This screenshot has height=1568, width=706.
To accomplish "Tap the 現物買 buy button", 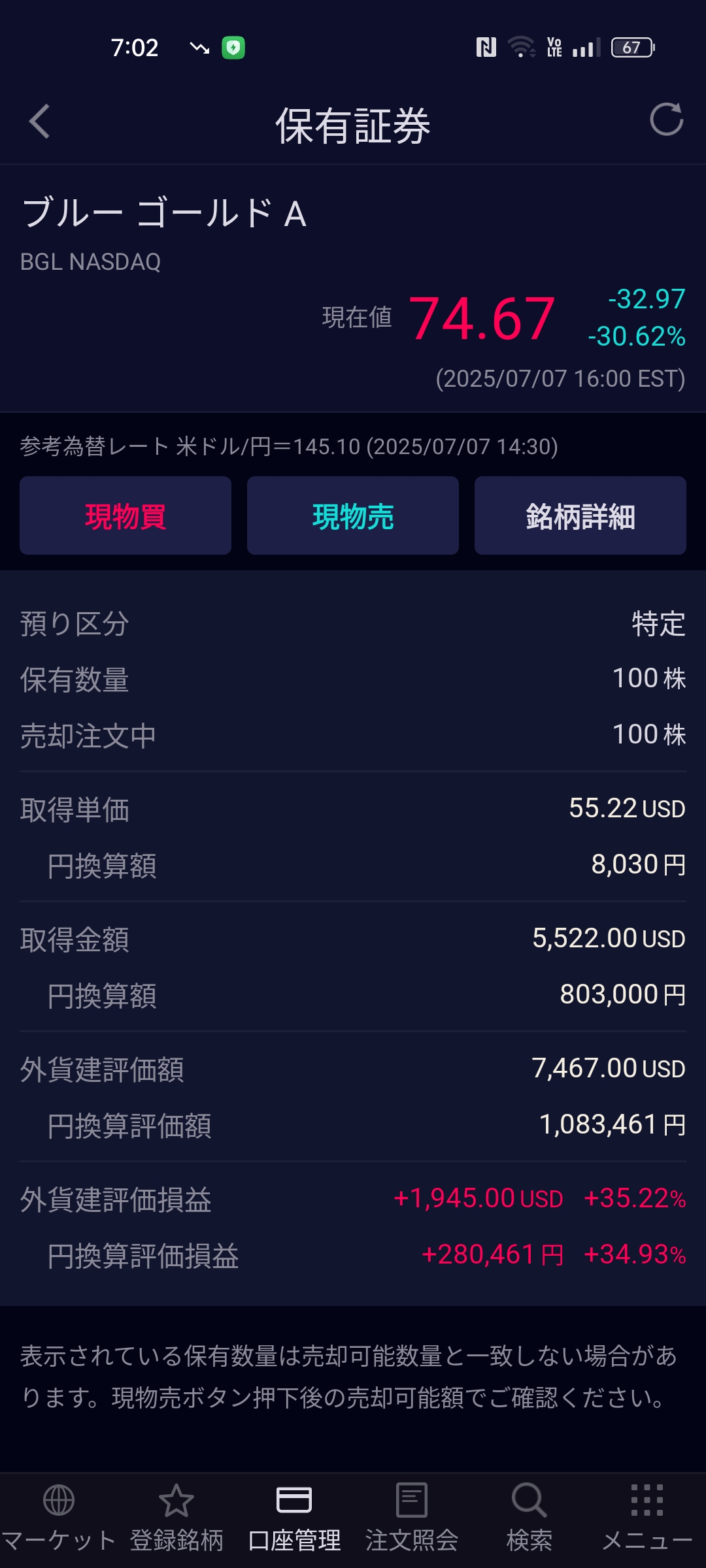I will 126,515.
